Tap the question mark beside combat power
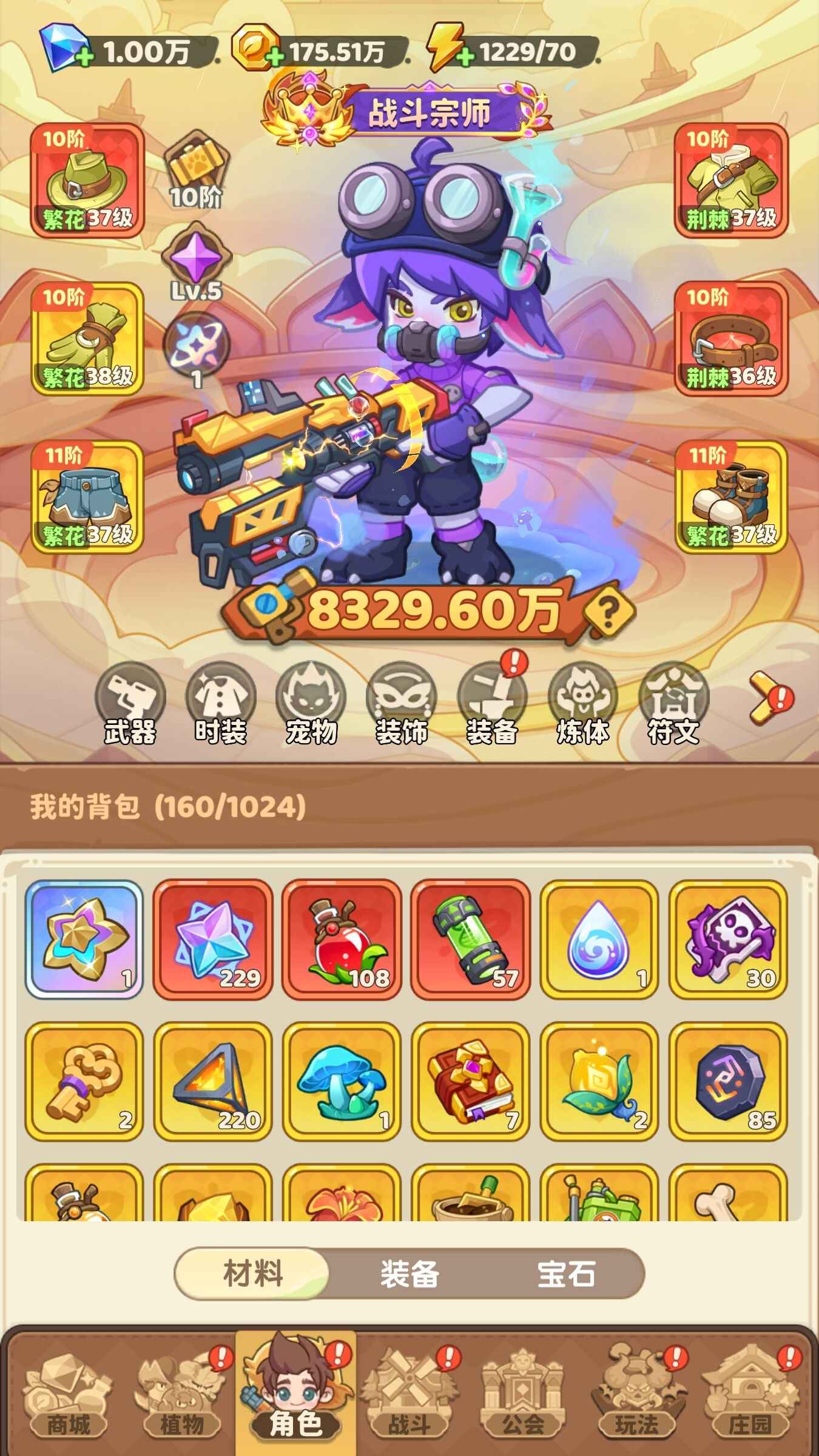The width and height of the screenshot is (819, 1456). pos(608,609)
